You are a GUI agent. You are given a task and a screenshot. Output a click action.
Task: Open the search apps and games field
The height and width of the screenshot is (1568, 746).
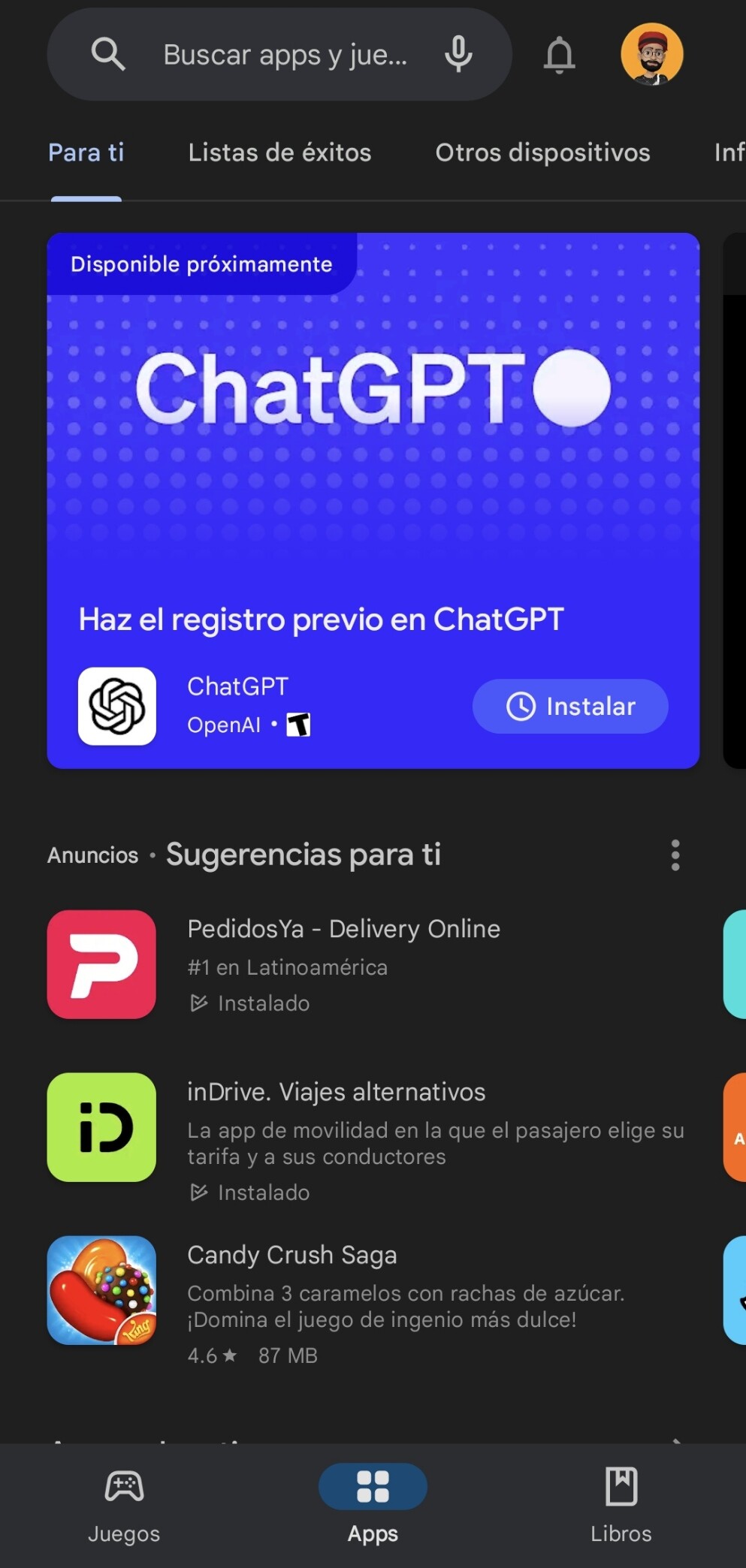coord(284,55)
